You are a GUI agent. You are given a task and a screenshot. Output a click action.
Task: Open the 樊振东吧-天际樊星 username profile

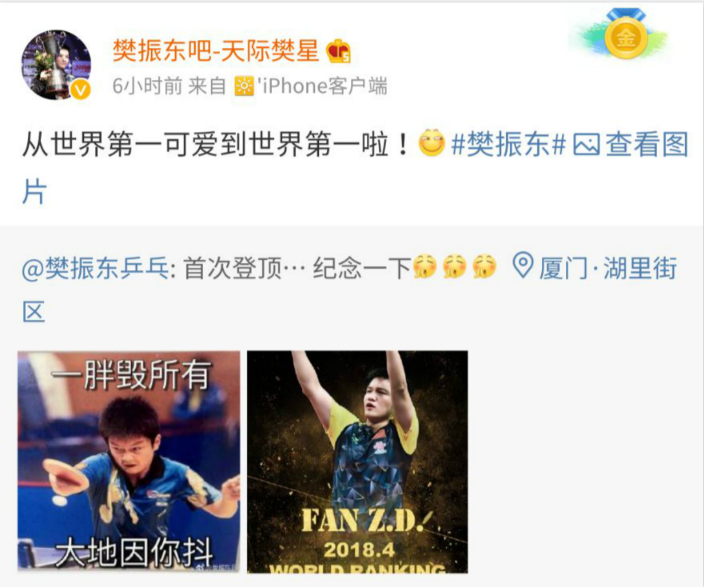click(219, 50)
